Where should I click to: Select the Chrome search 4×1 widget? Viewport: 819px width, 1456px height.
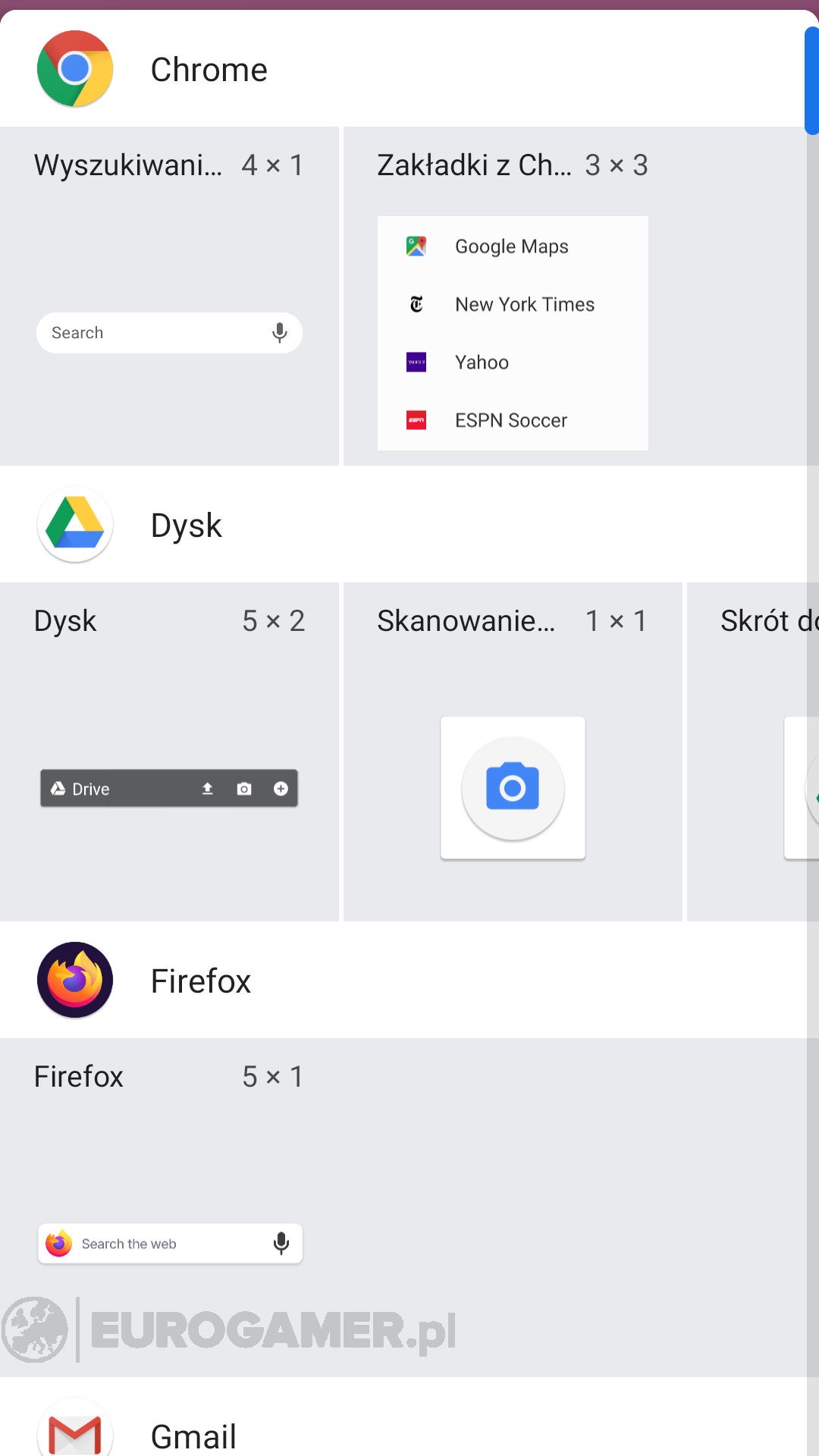tap(169, 332)
